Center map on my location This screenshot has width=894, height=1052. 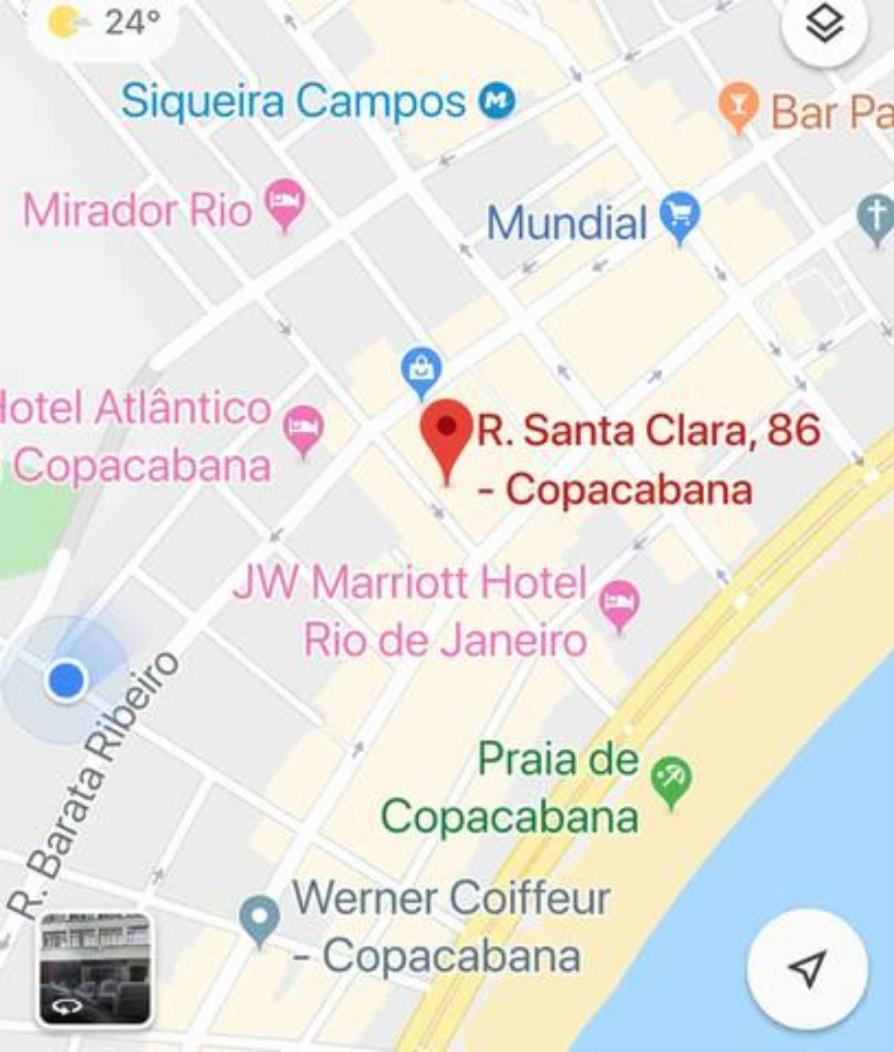pos(807,967)
